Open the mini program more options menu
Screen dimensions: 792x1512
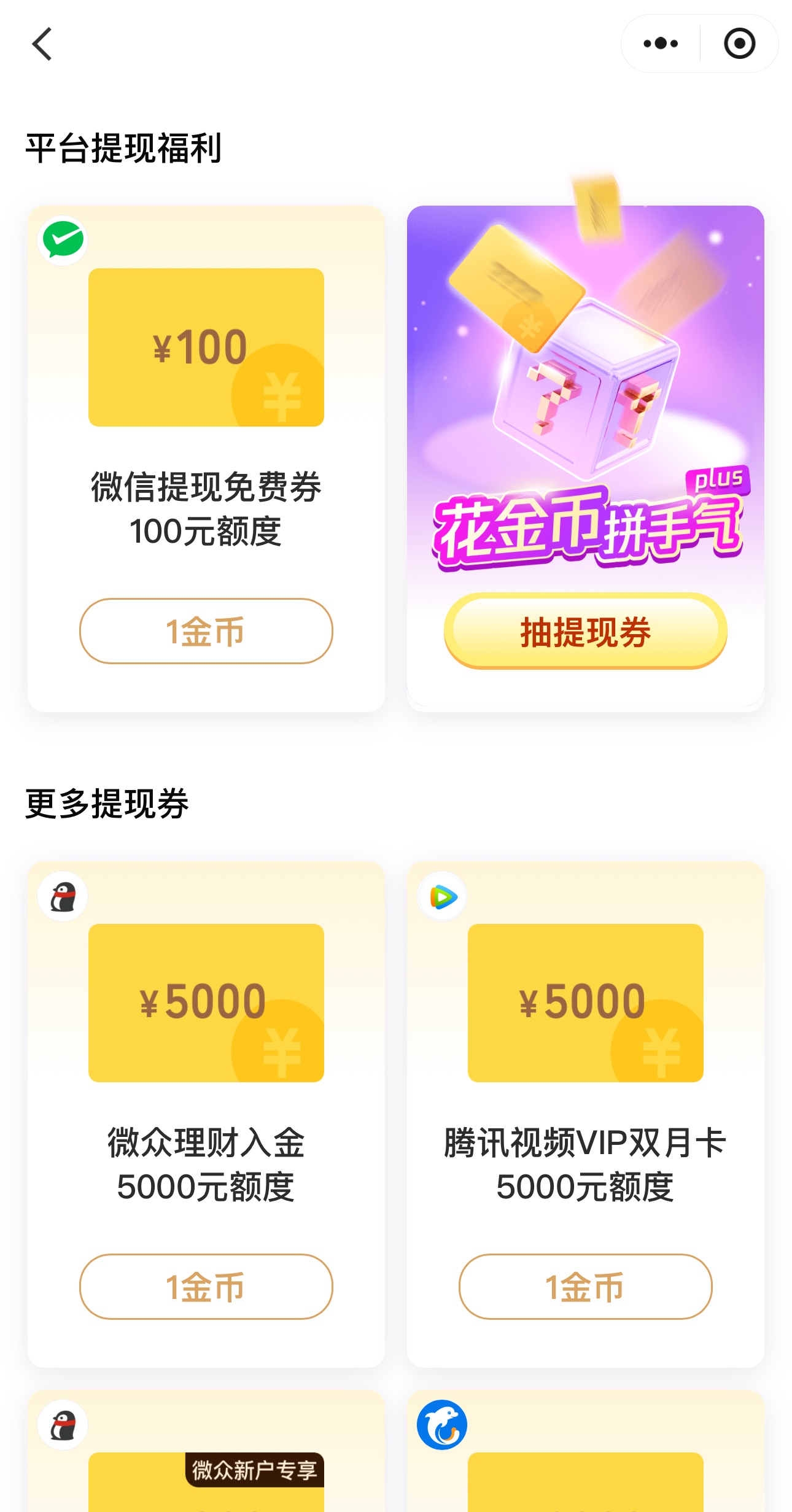point(660,44)
